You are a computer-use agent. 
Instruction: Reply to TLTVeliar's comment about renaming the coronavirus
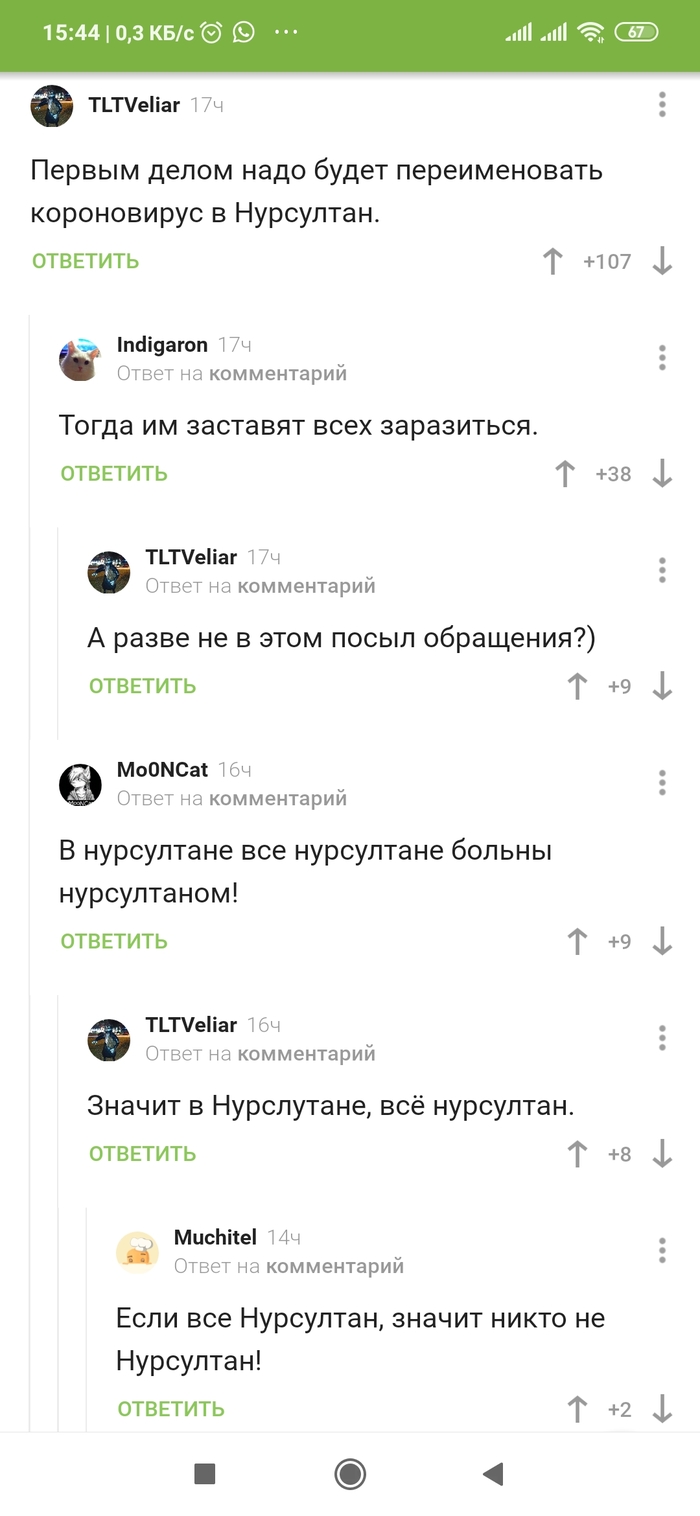(x=85, y=262)
